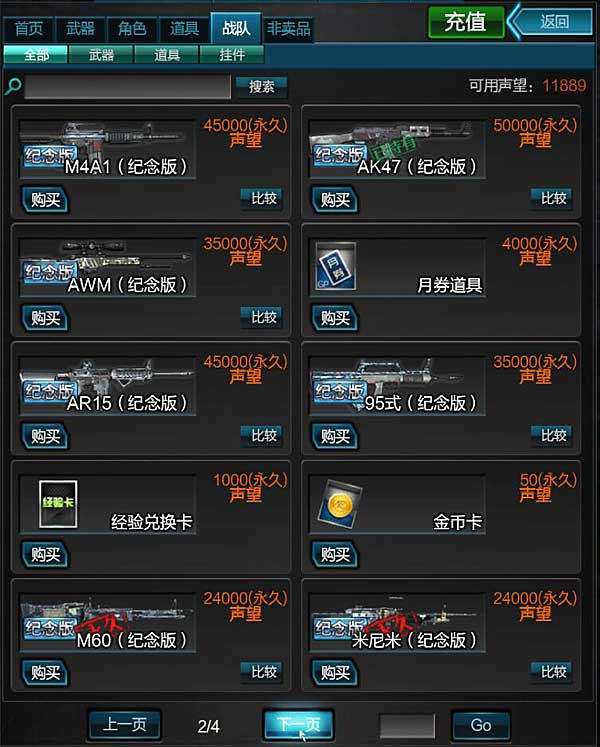Screen dimensions: 600x747
Task: Go to 上一页 previous page
Action: (x=125, y=724)
